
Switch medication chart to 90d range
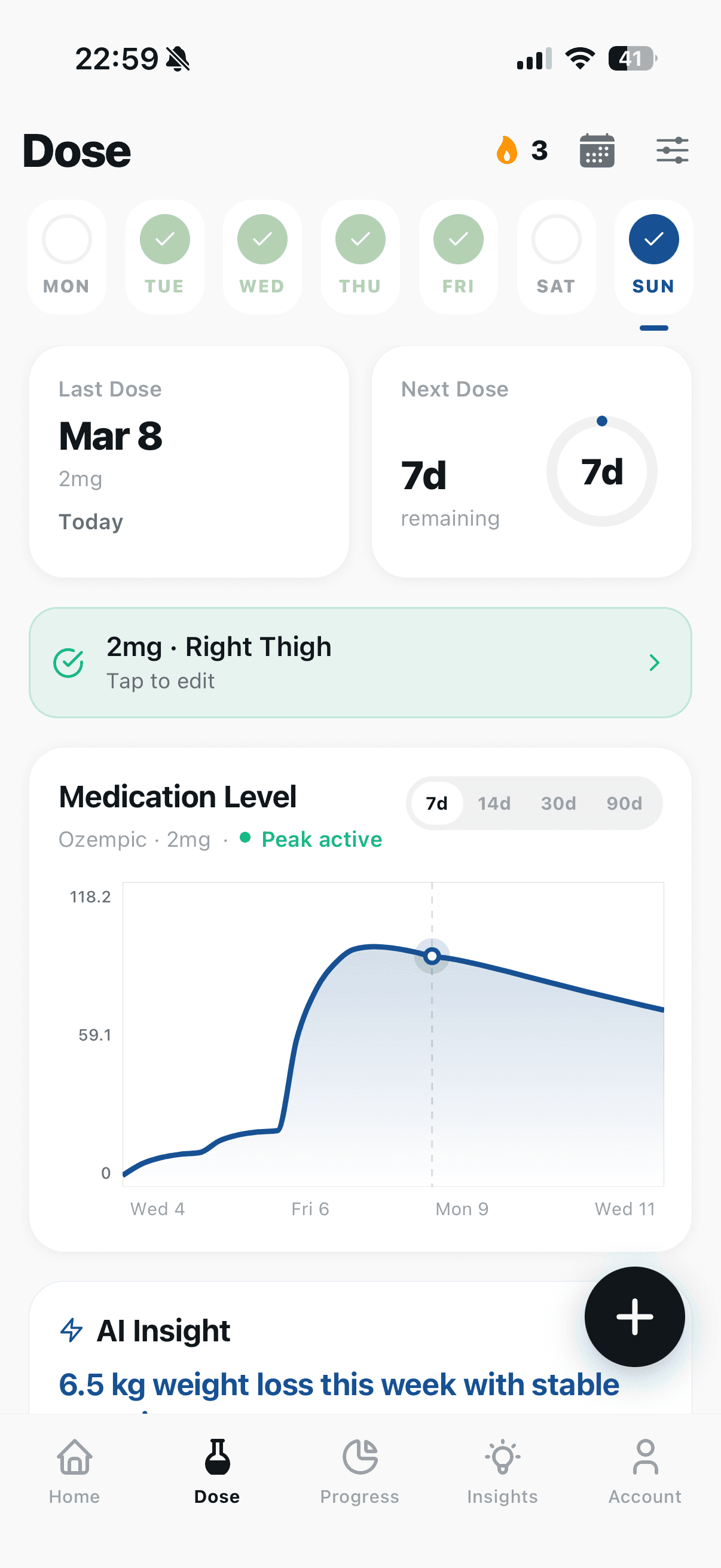point(624,804)
